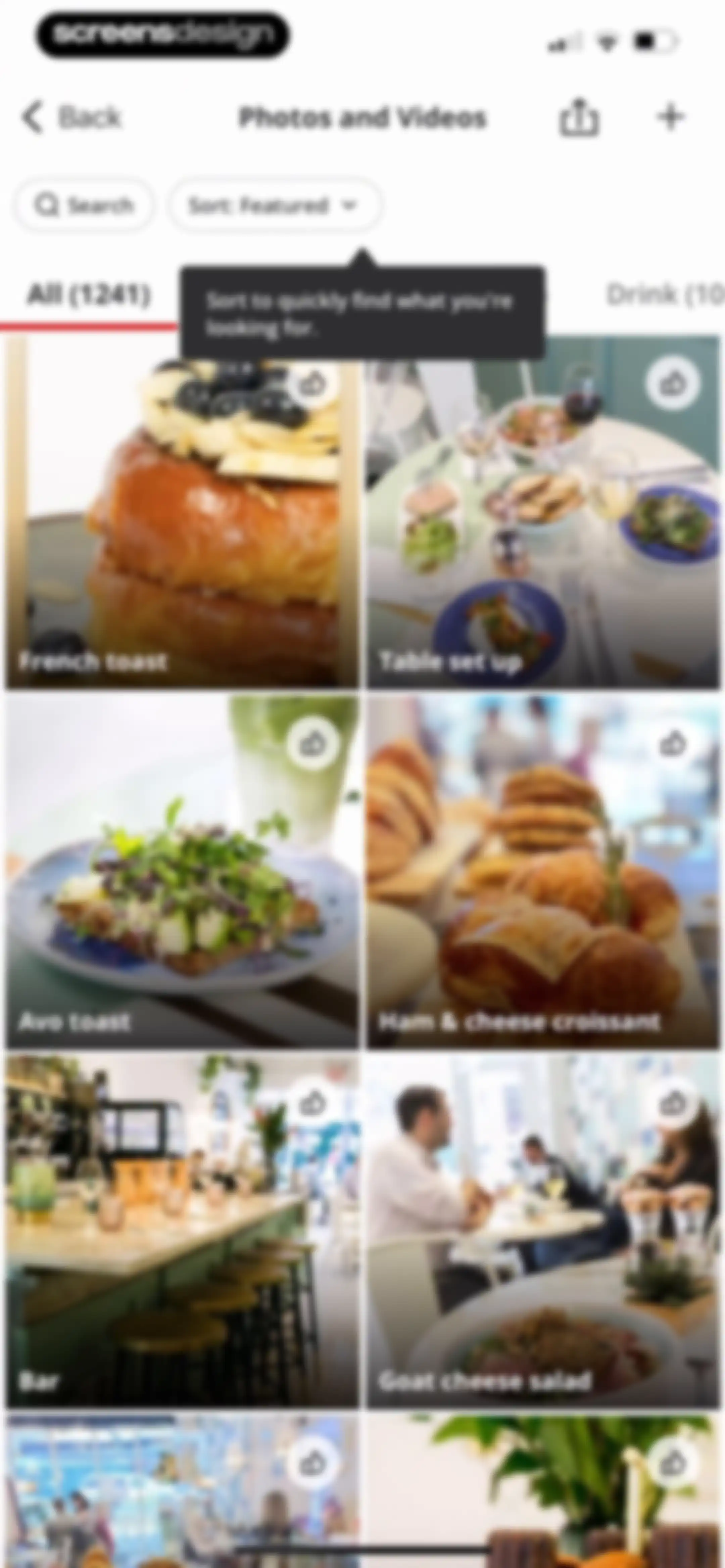Like the Table set up photo
This screenshot has width=725, height=1568.
point(673,383)
